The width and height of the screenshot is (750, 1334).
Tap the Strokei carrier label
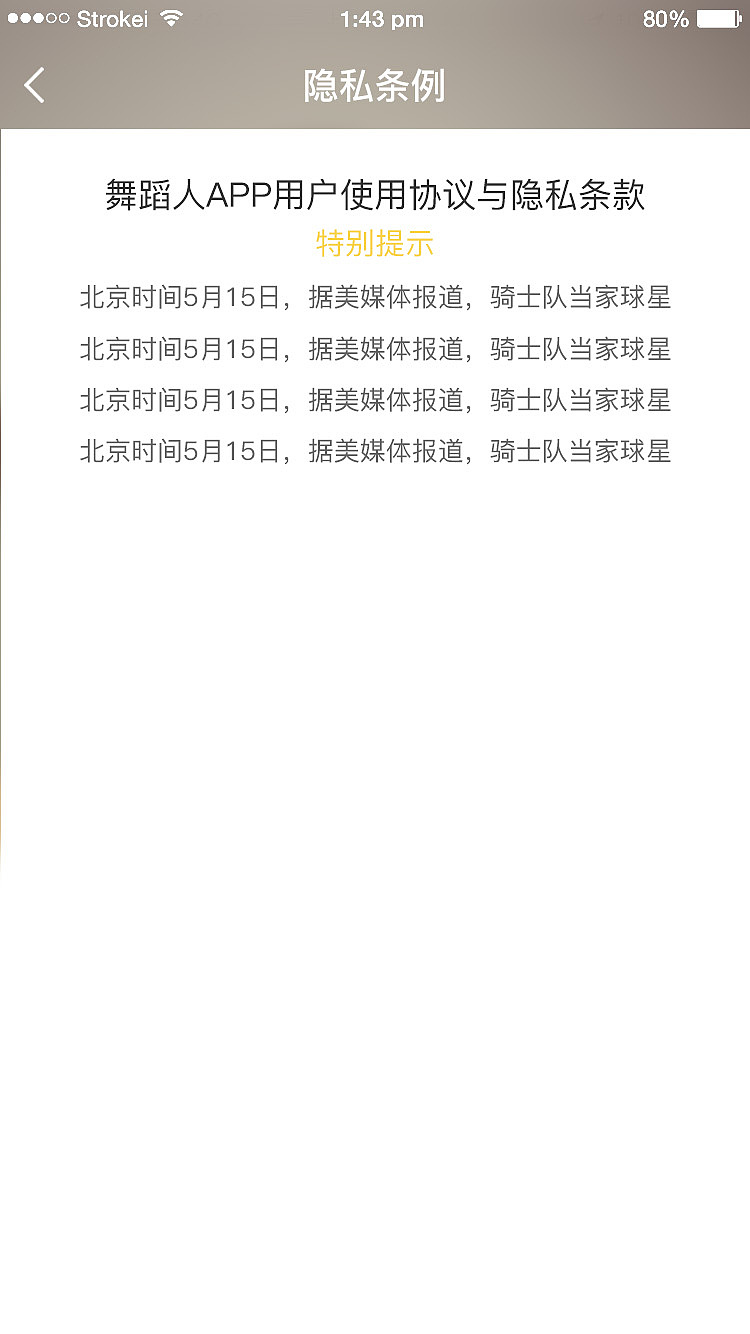[115, 17]
